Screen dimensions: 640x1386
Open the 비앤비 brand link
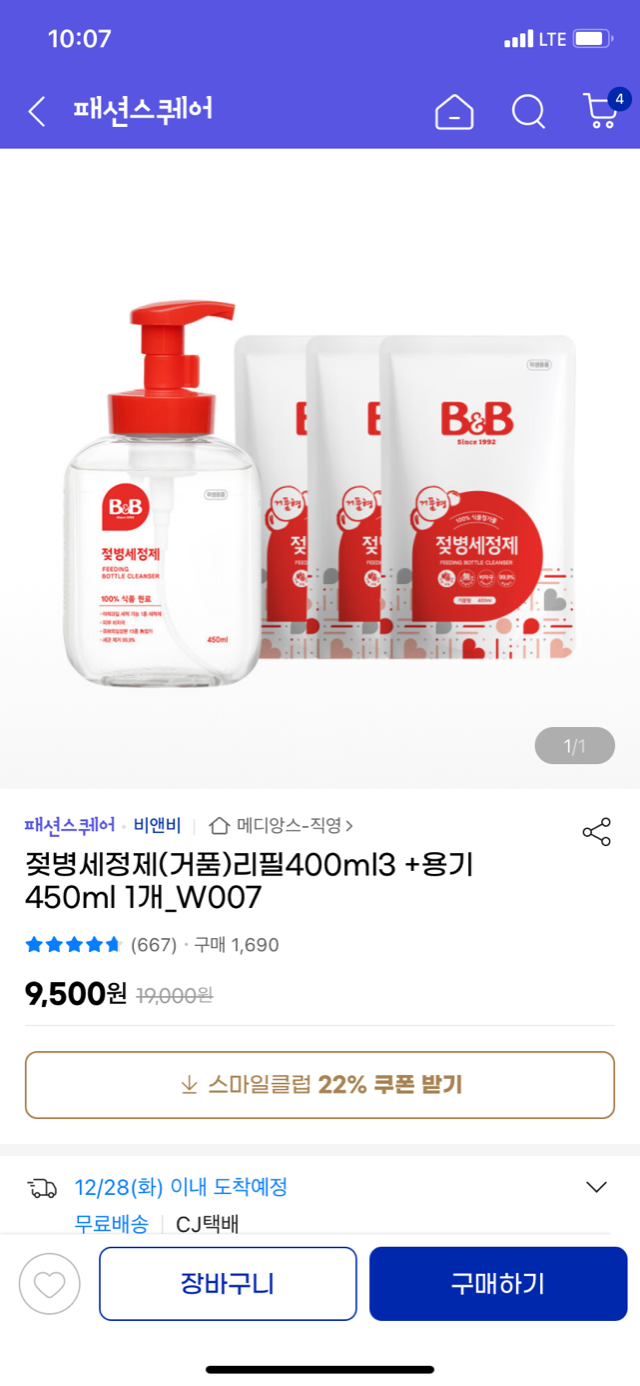[x=157, y=825]
